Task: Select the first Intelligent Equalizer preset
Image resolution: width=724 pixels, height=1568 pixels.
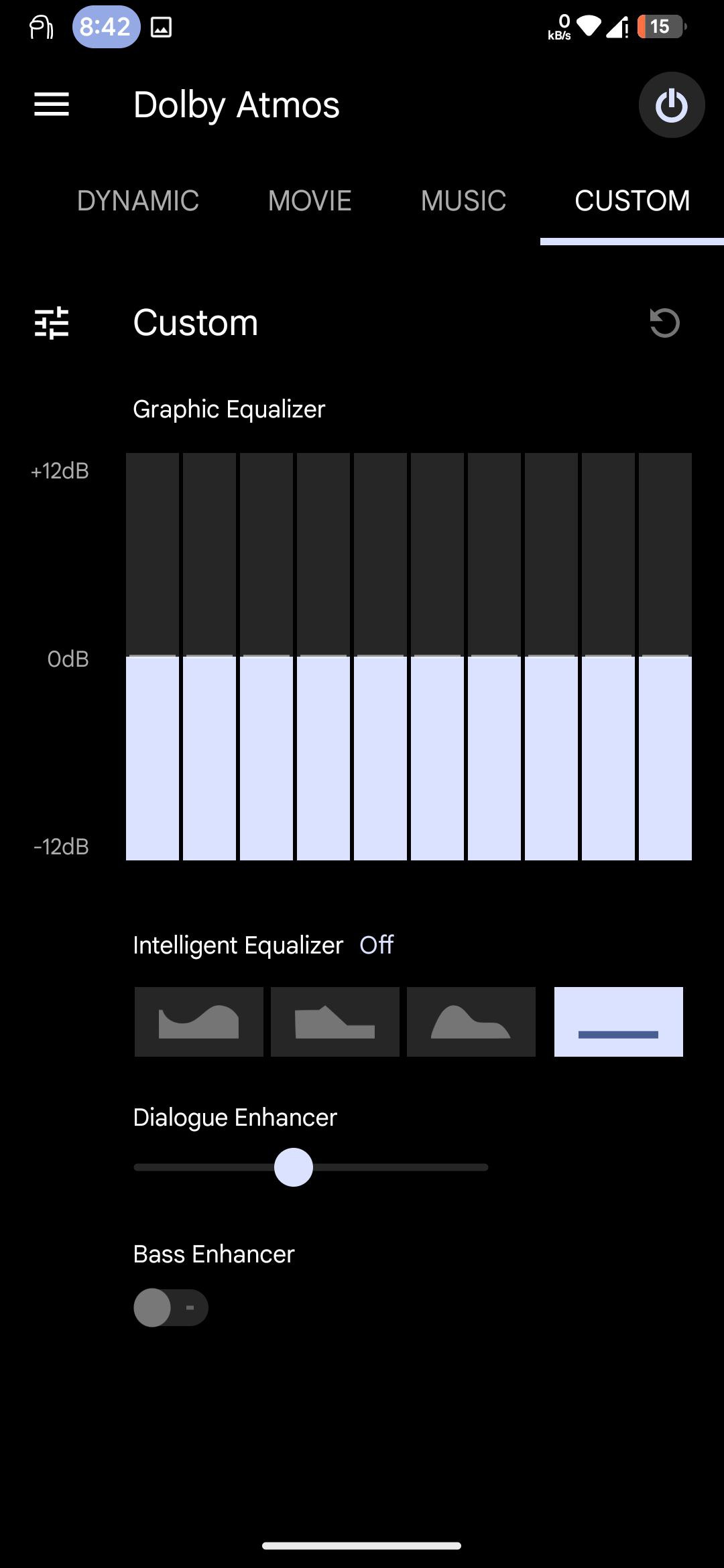Action: (x=199, y=1022)
